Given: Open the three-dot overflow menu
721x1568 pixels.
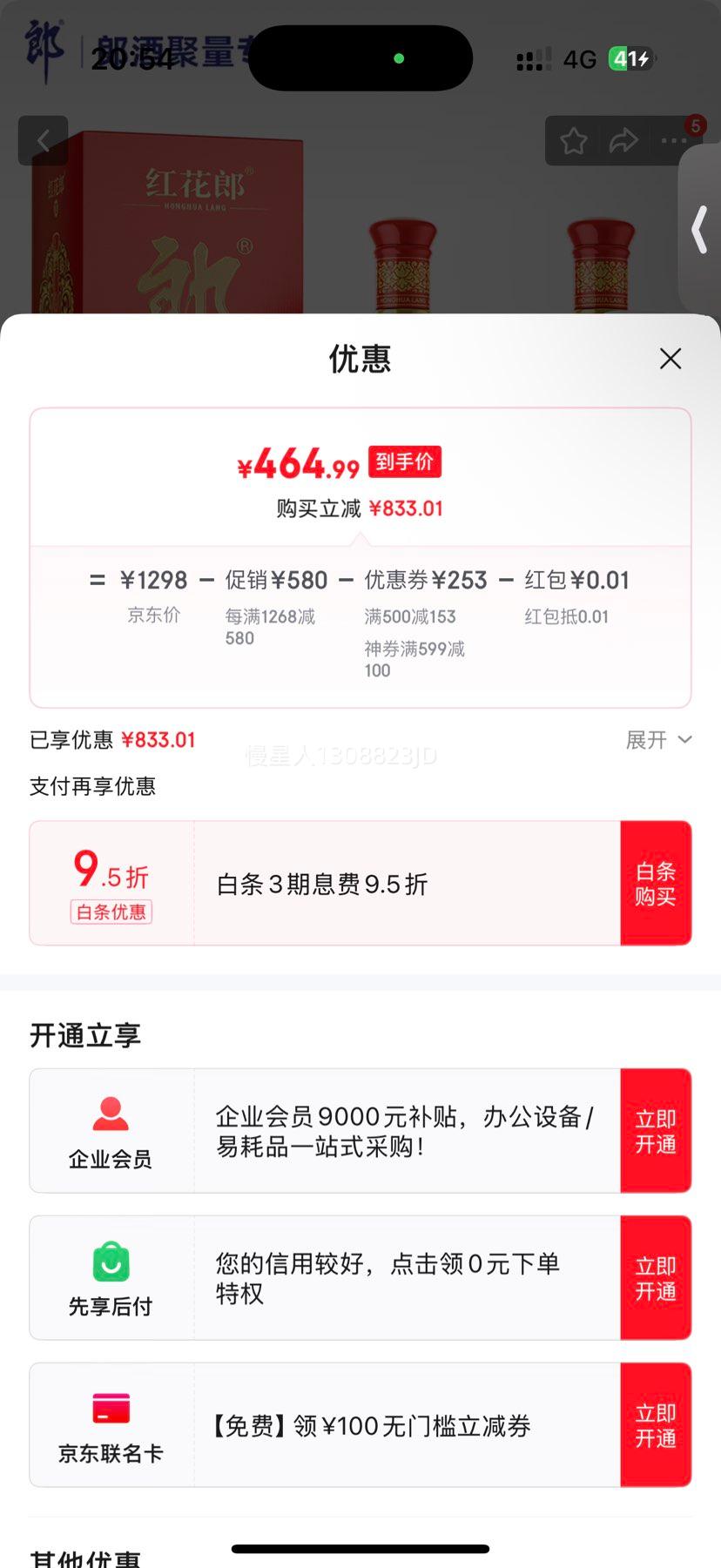Looking at the screenshot, I should point(674,140).
